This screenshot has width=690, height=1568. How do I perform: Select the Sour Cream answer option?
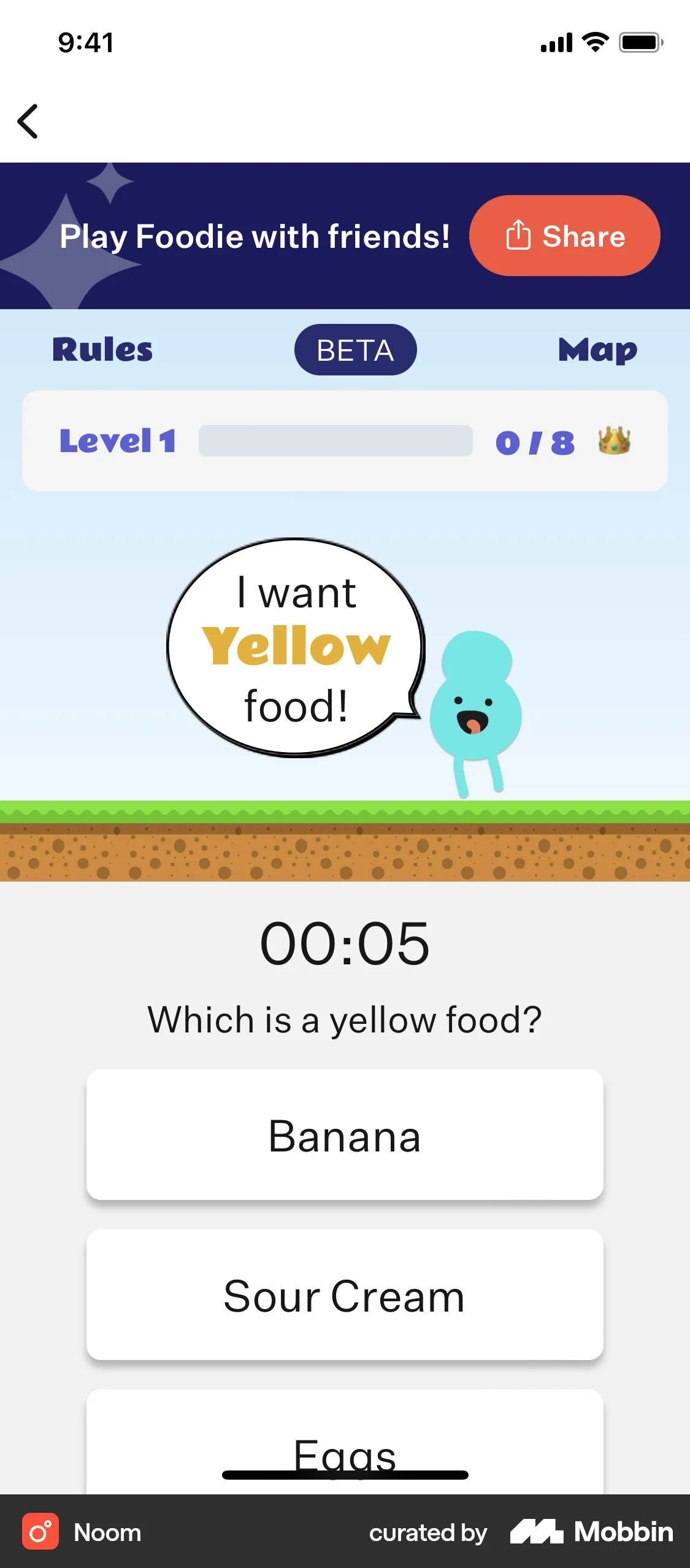tap(345, 1294)
